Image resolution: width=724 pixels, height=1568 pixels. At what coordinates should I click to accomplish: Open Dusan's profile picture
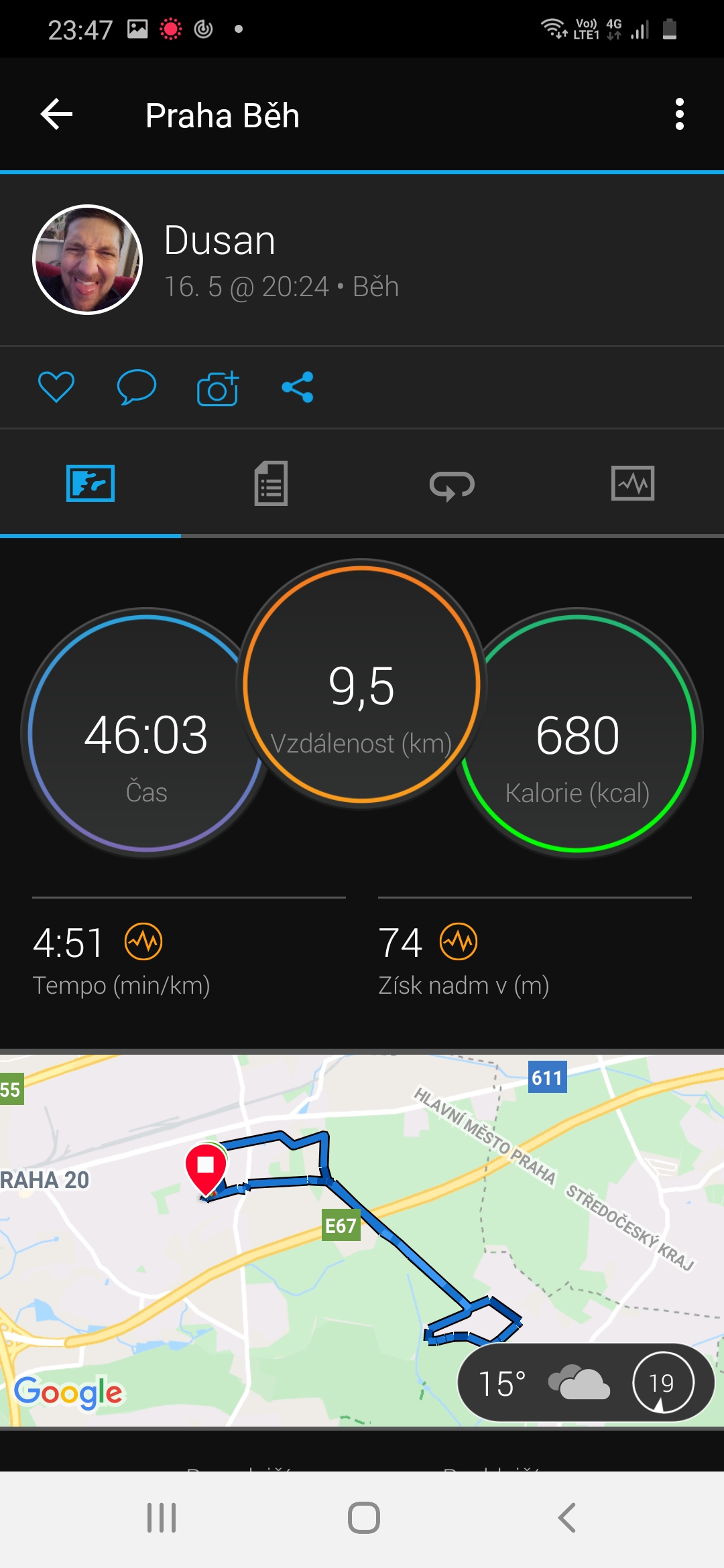tap(87, 259)
